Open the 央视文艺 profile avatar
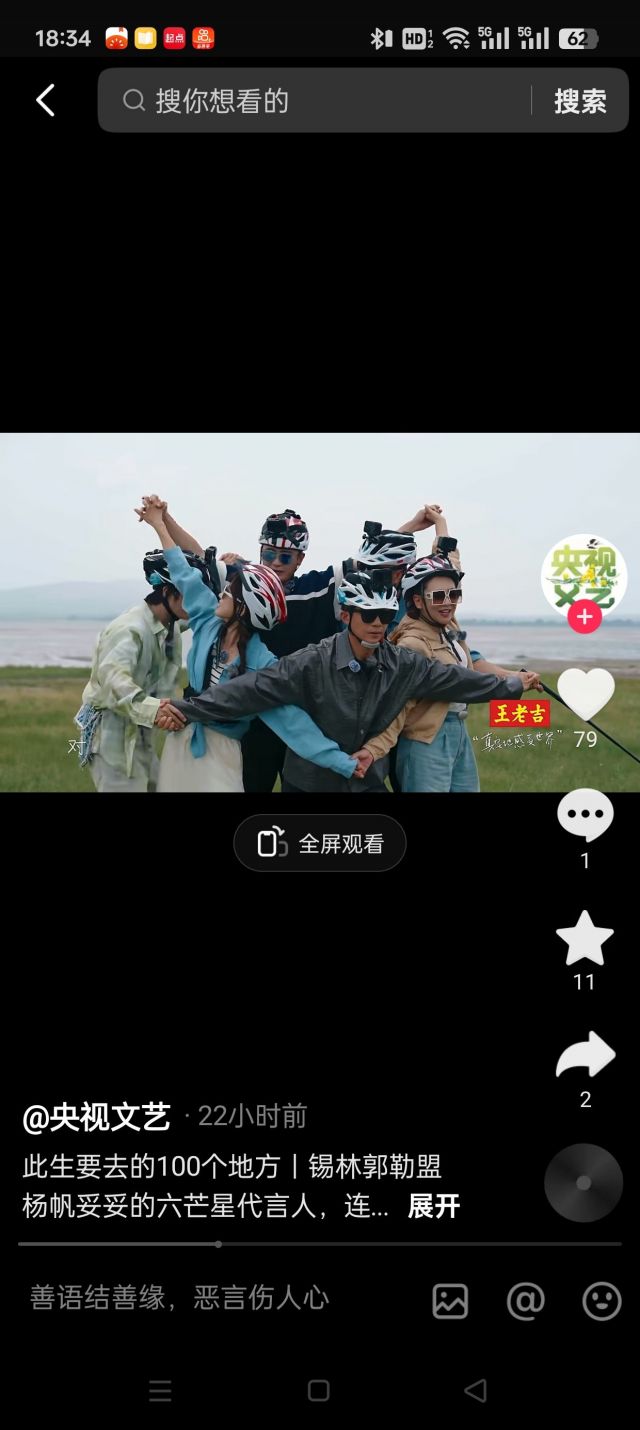This screenshot has height=1430, width=640. (x=584, y=575)
